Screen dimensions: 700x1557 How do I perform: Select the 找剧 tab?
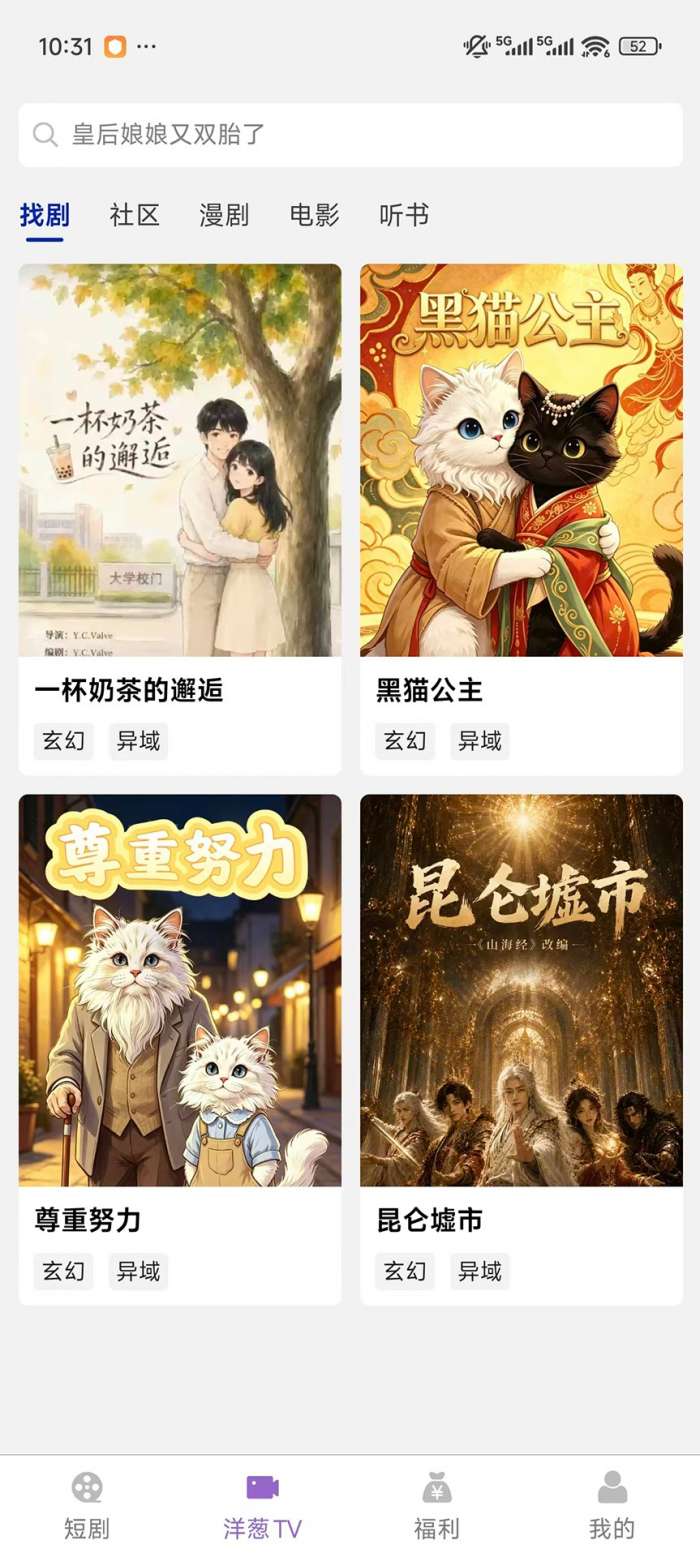pyautogui.click(x=45, y=215)
